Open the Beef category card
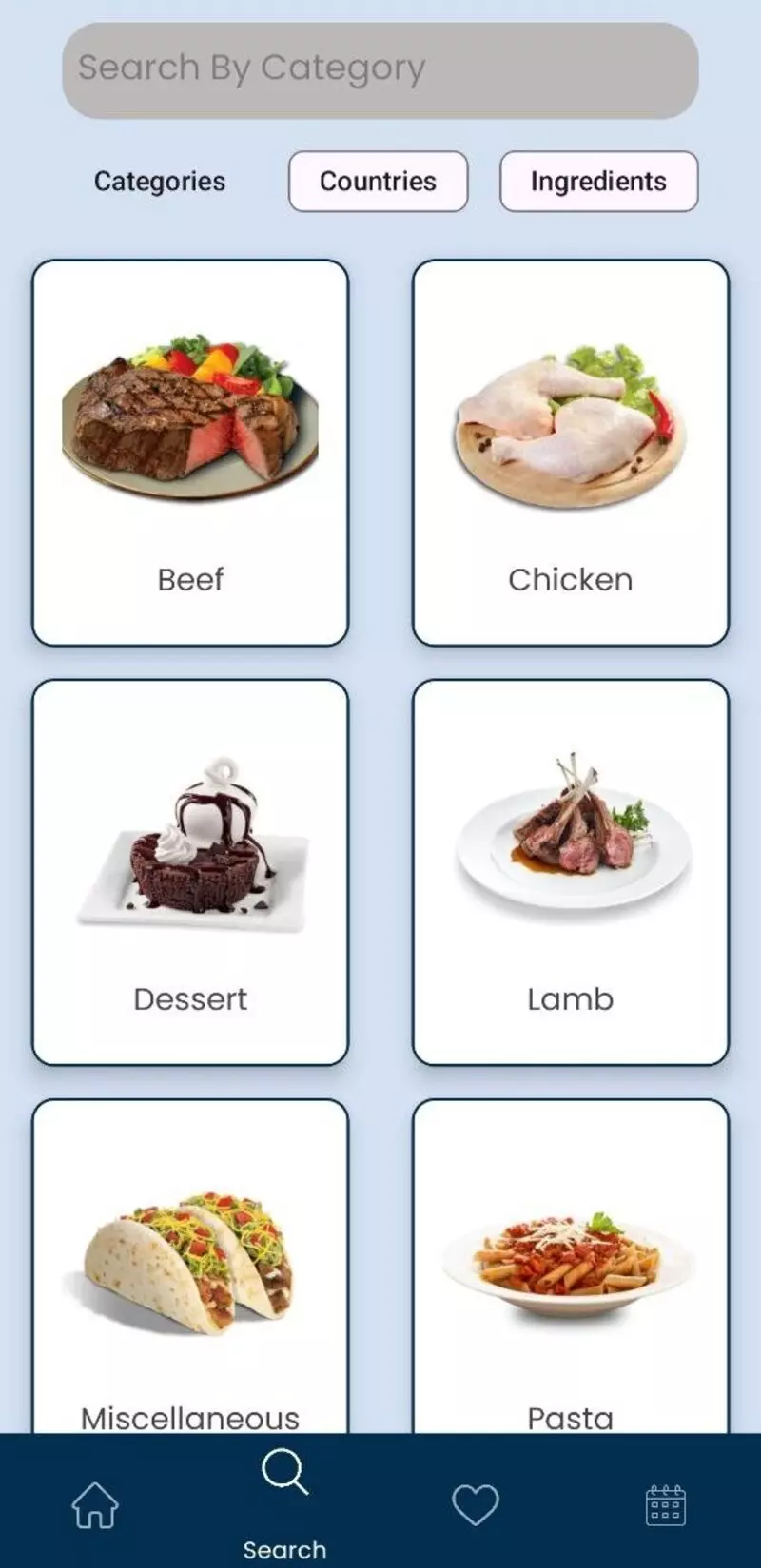Image resolution: width=761 pixels, height=1568 pixels. 190,453
